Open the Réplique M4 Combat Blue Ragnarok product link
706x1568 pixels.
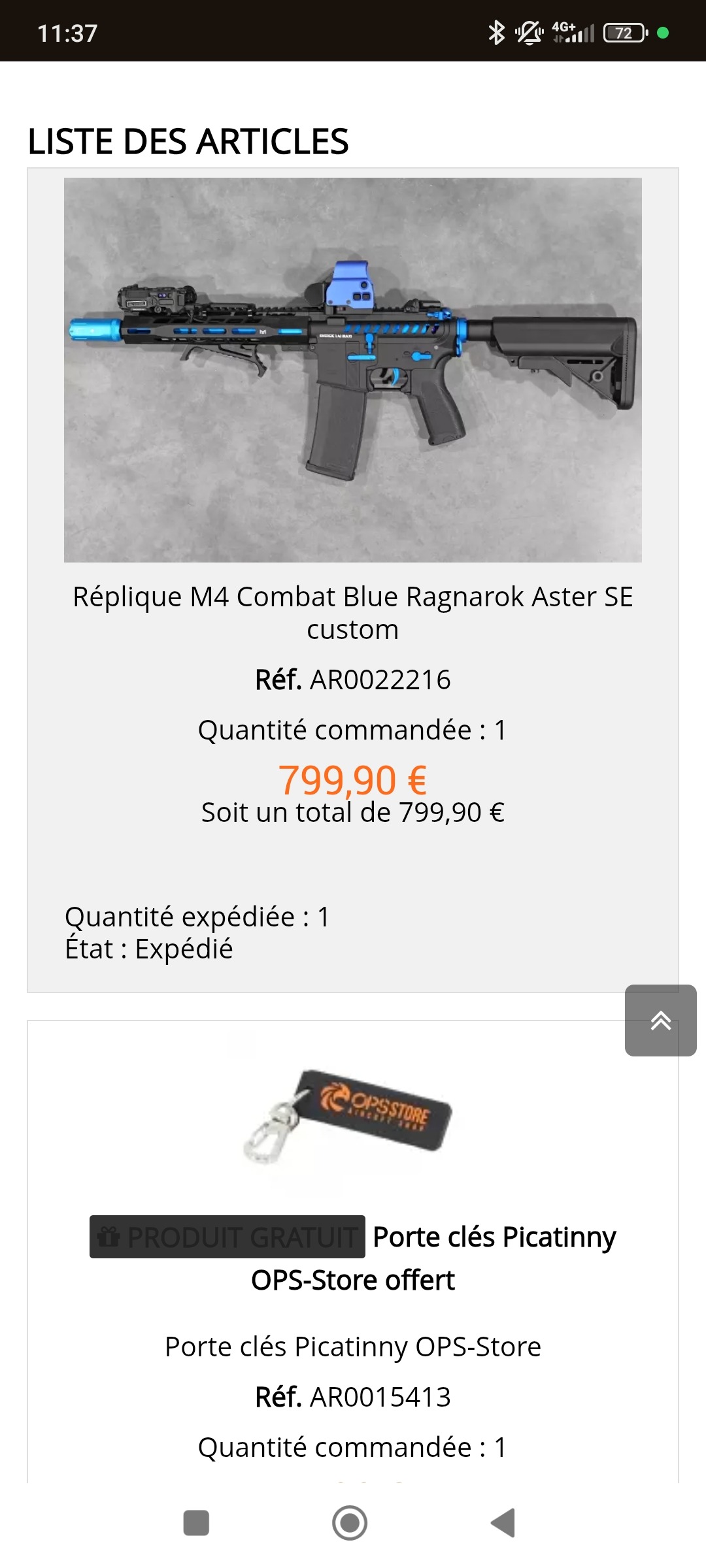pos(353,613)
